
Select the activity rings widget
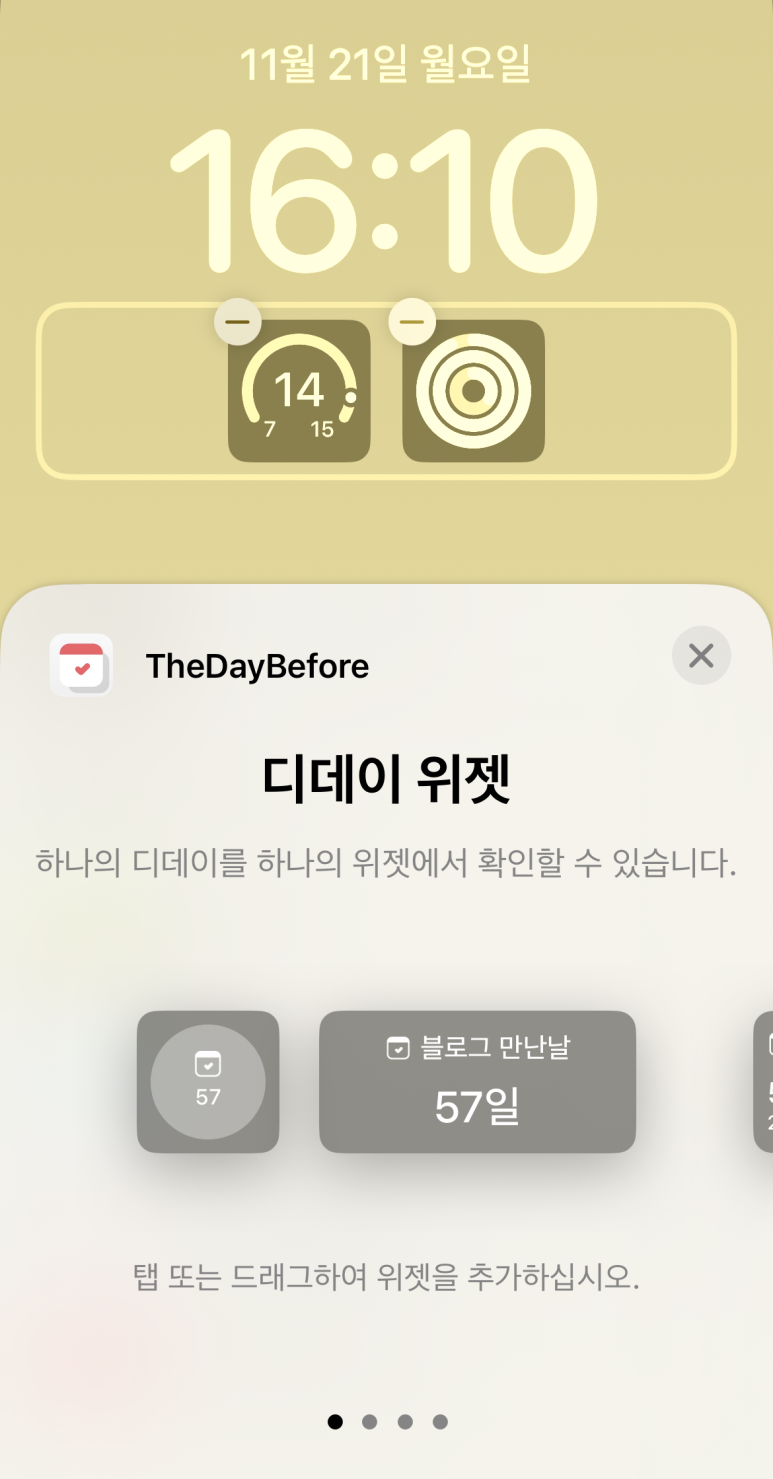(473, 391)
